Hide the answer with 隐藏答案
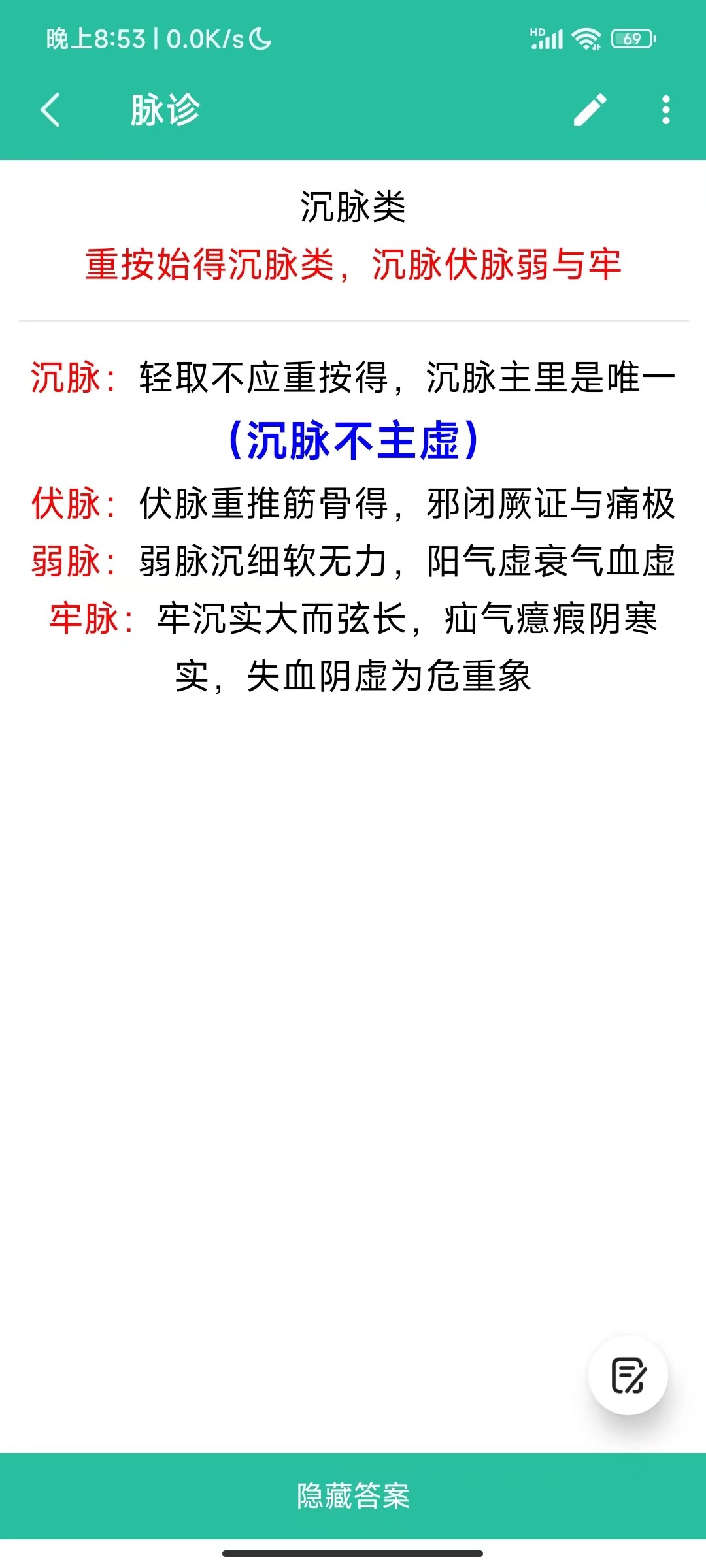Viewport: 706px width, 1568px height. click(x=353, y=1495)
